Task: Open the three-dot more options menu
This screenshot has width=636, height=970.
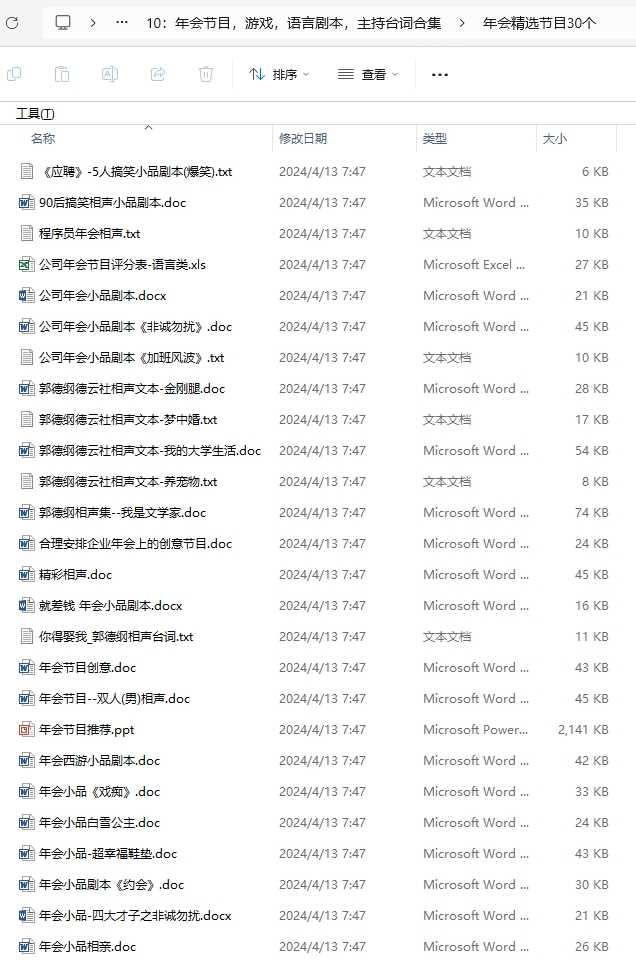Action: [x=440, y=74]
